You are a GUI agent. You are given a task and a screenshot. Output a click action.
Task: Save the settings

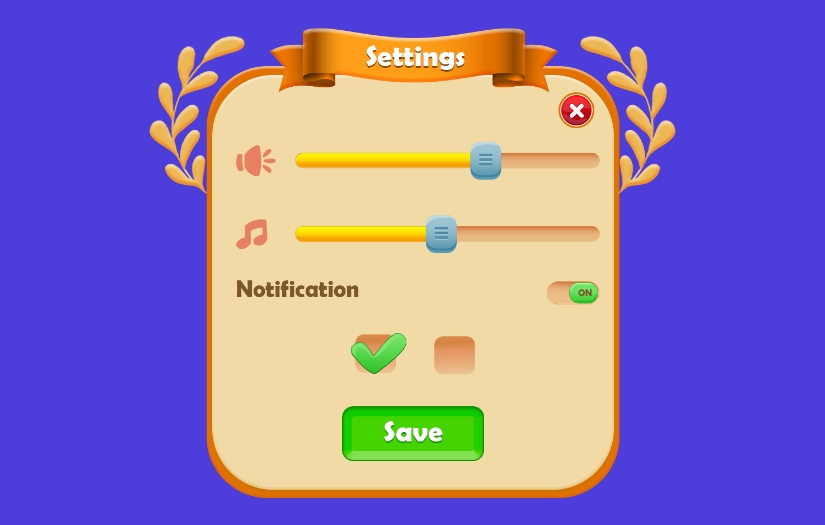(x=412, y=433)
